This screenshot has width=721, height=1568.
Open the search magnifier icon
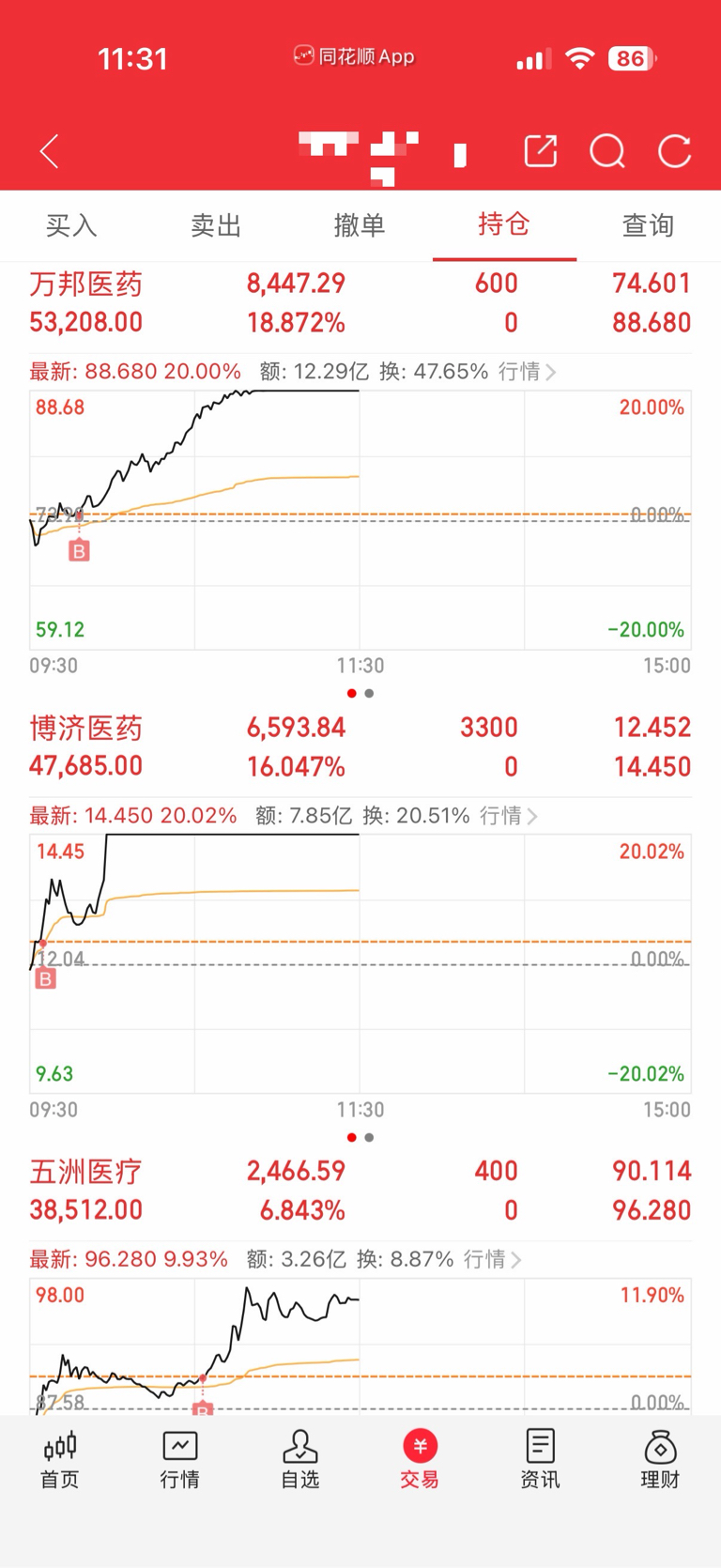(x=607, y=151)
